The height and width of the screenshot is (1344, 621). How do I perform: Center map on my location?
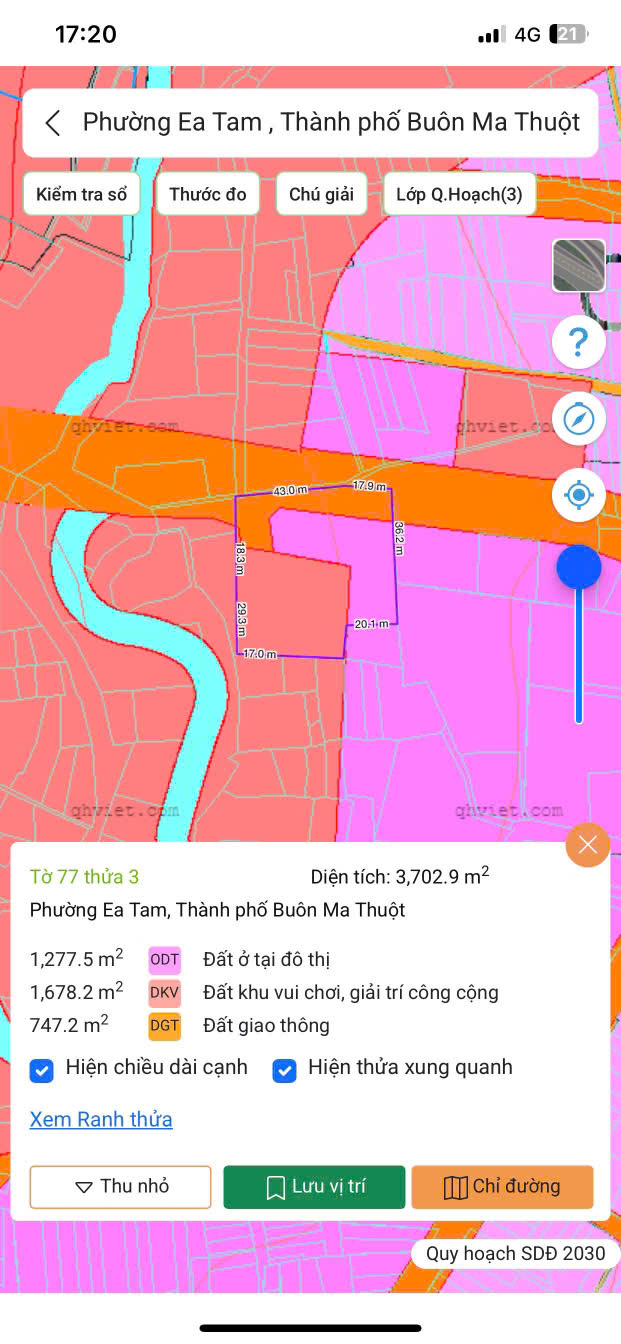coord(579,495)
